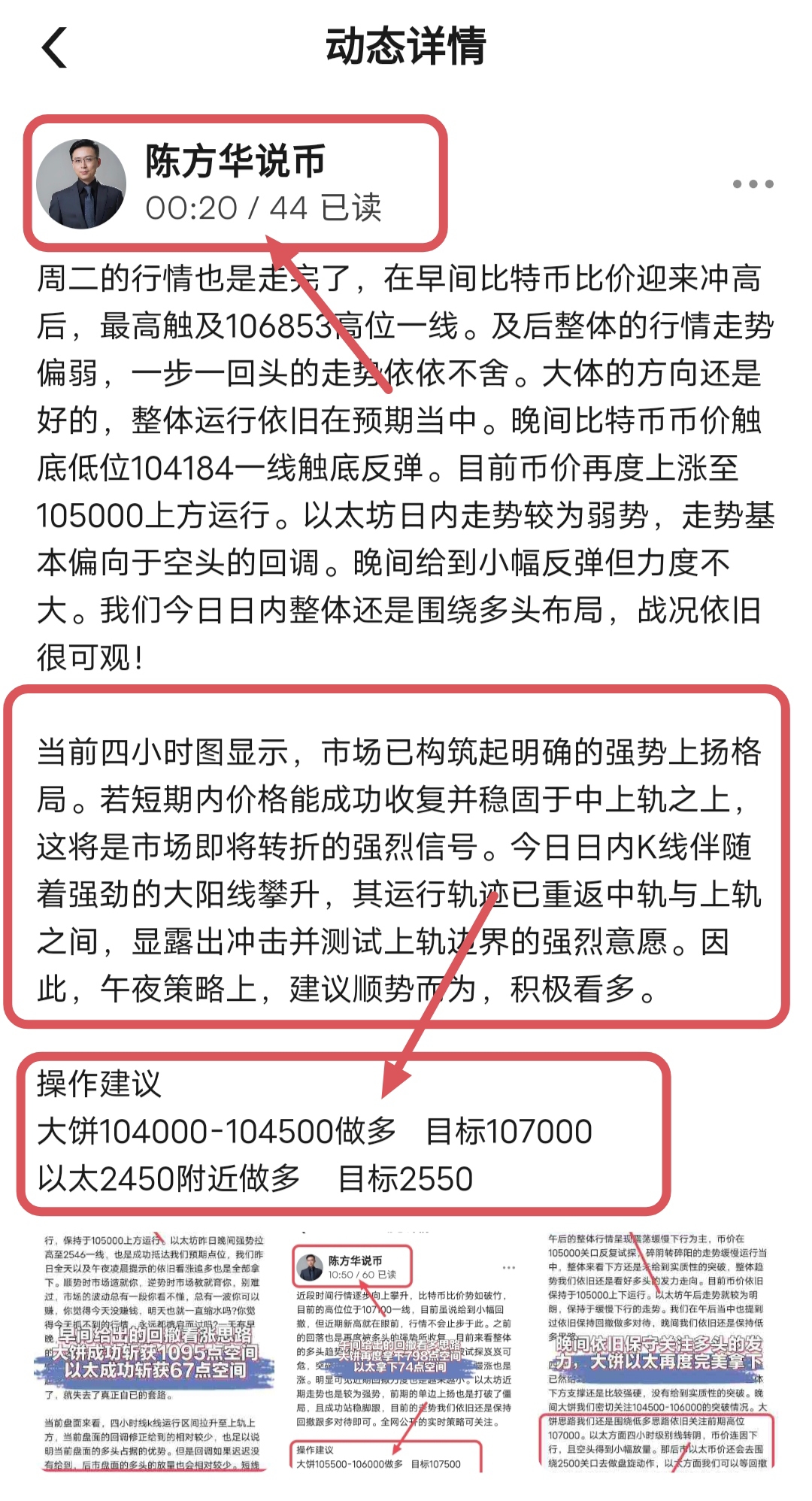Go back from the post details page
The image size is (812, 1501).
click(54, 47)
